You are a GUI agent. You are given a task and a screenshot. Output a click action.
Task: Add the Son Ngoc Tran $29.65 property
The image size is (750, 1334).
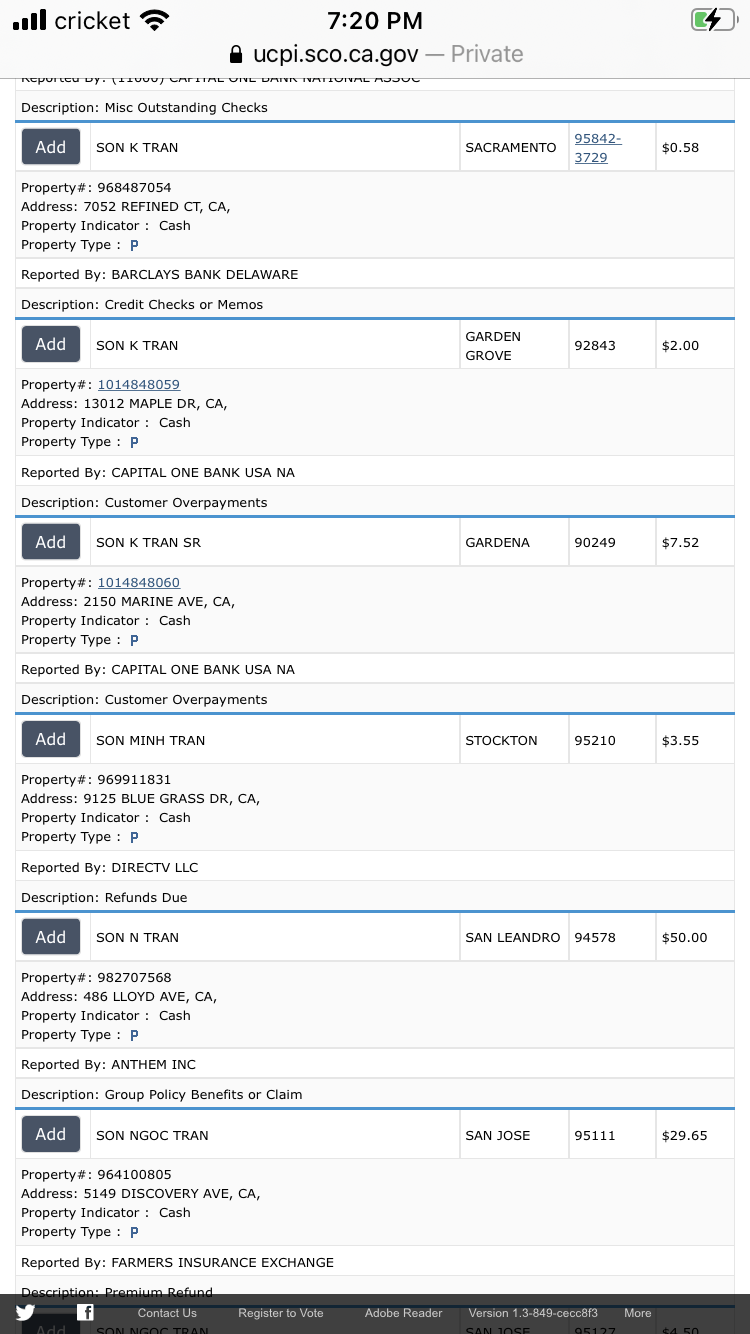click(51, 1134)
